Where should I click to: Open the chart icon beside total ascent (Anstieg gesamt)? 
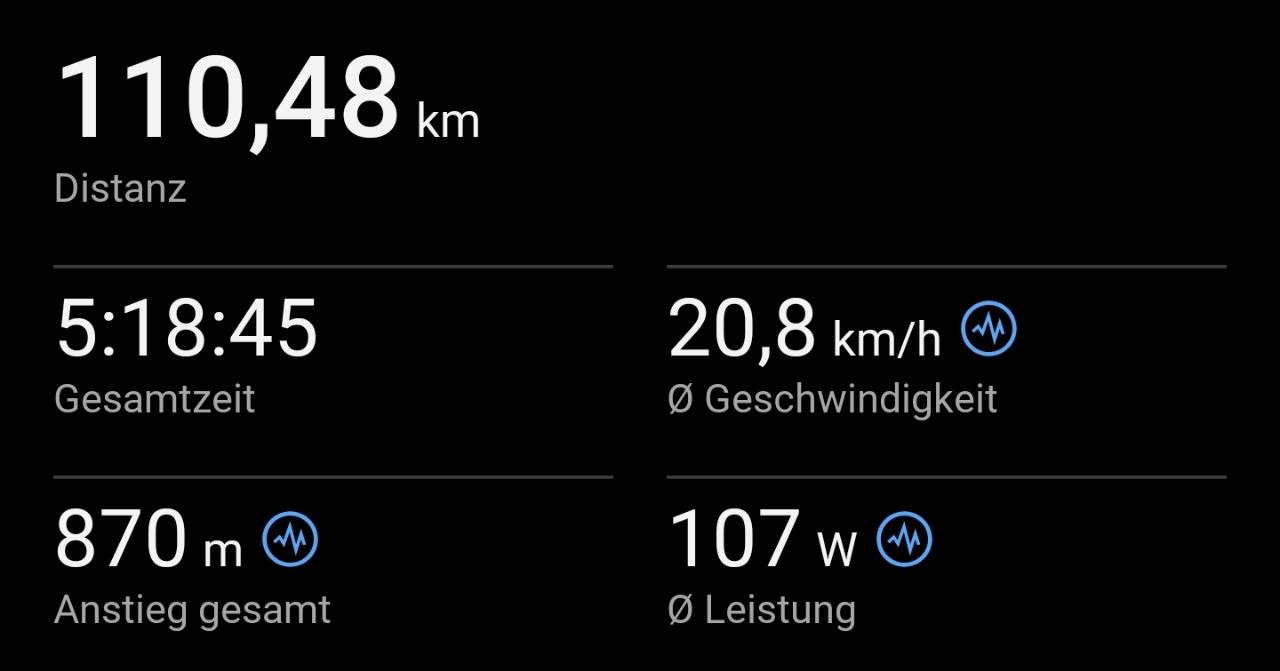290,540
